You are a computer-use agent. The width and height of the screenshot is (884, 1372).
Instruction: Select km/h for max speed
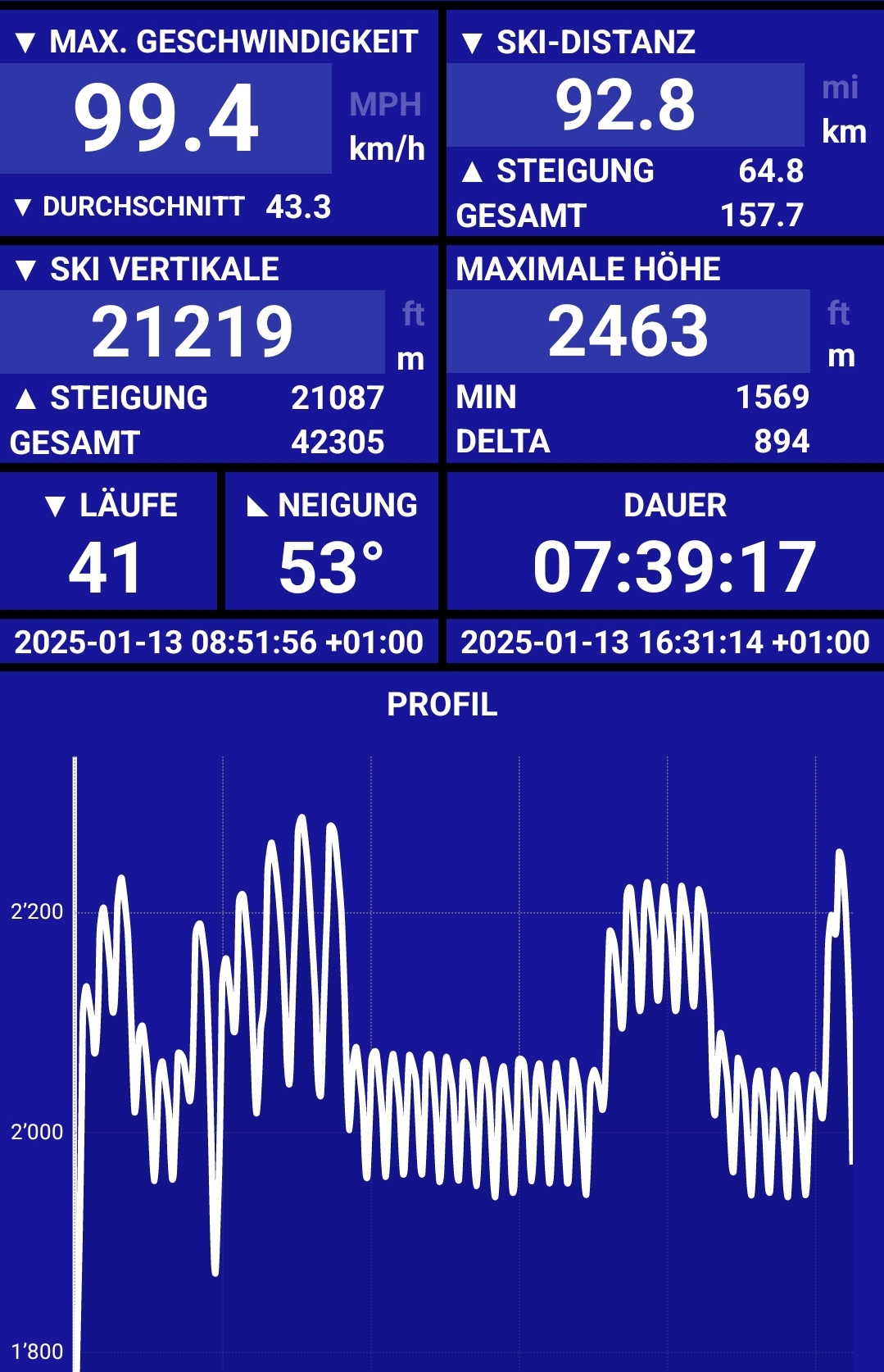pyautogui.click(x=387, y=149)
